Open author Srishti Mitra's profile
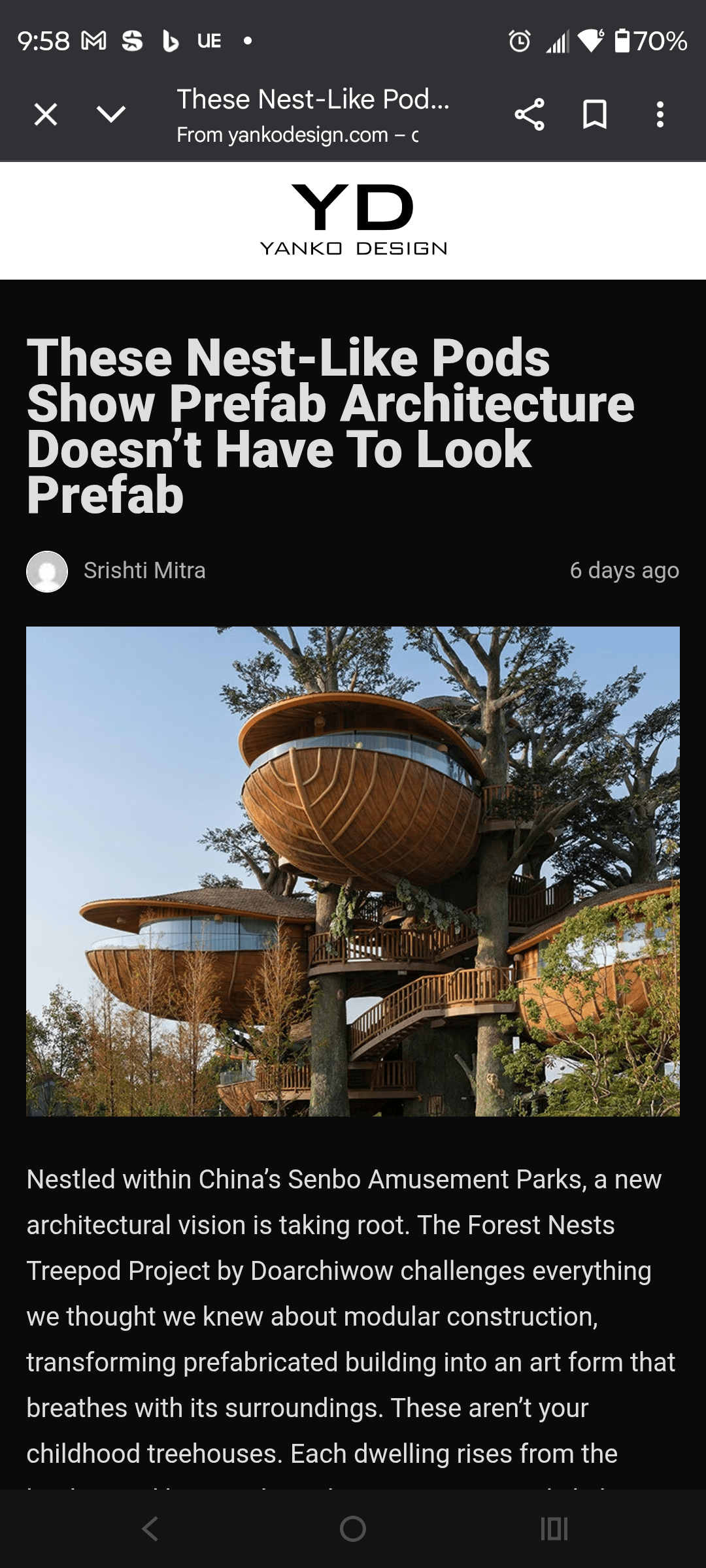 (144, 571)
